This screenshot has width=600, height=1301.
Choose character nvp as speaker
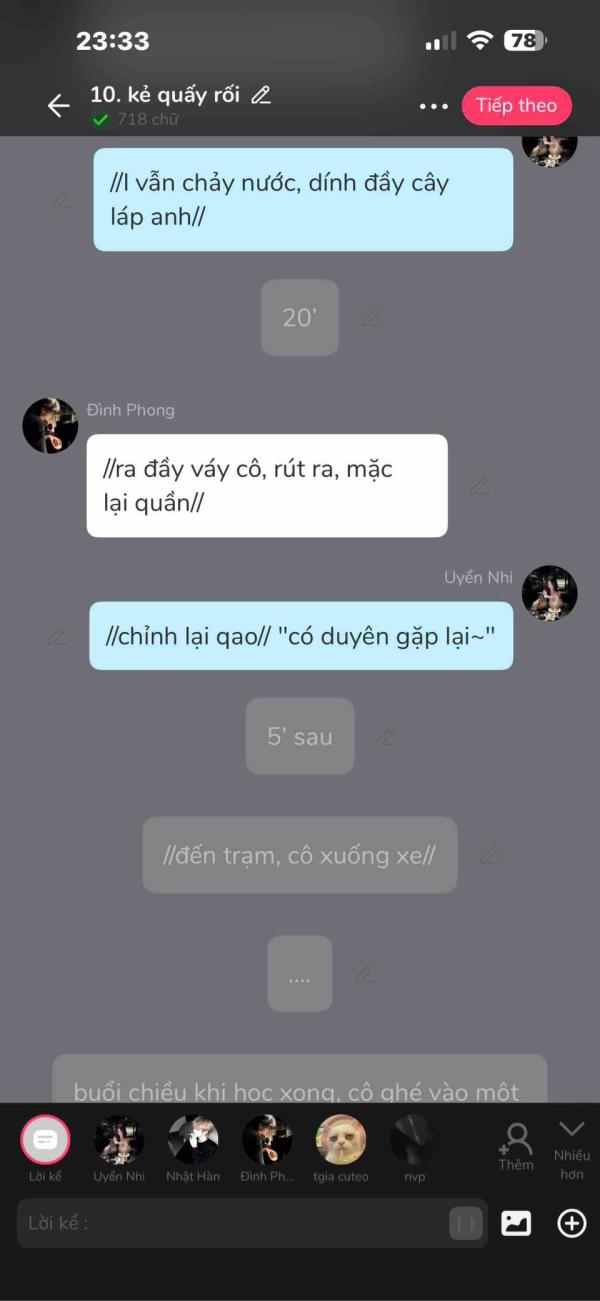(414, 1148)
